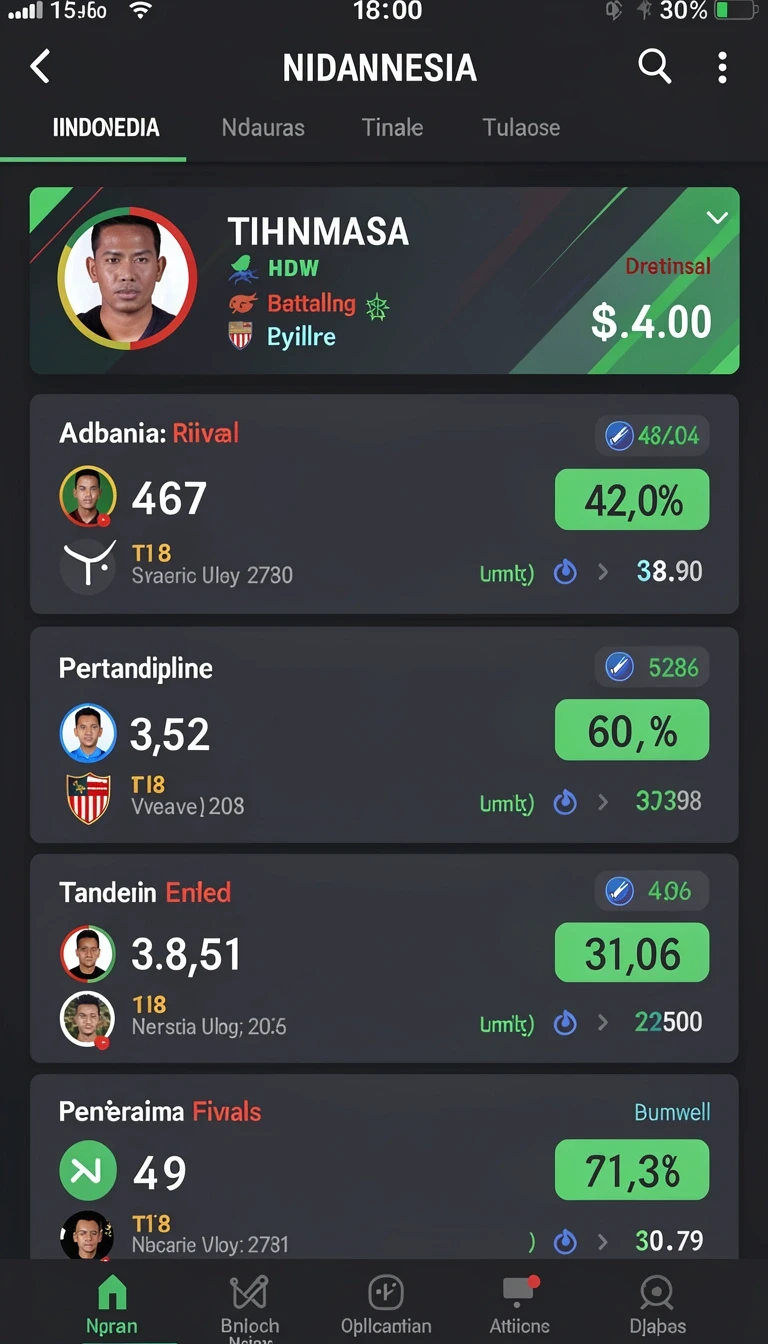This screenshot has height=1344, width=768.
Task: Switch to the Opllcantian bottom tab
Action: coord(386,1306)
